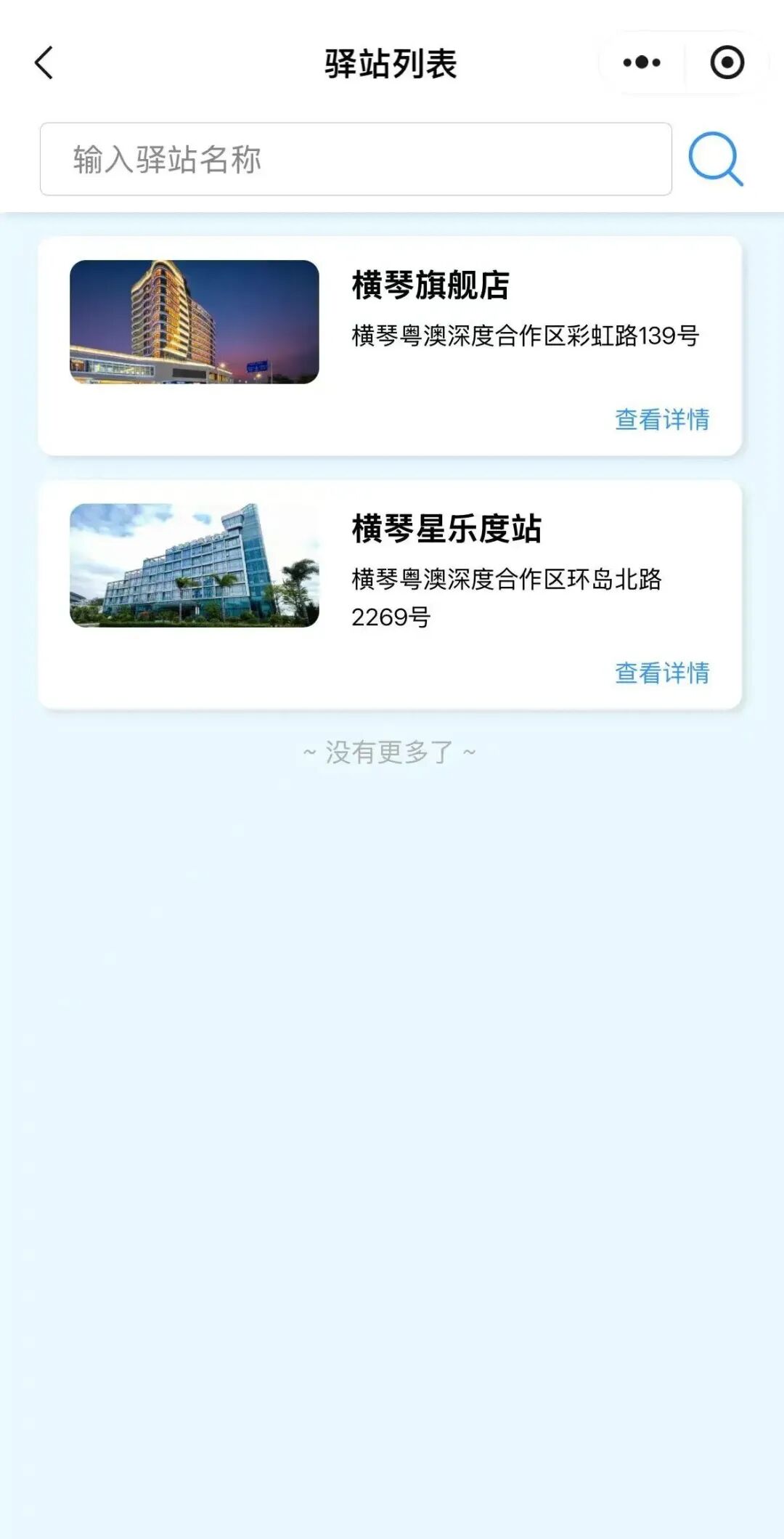View details link for 横琴旗舰店

pyautogui.click(x=661, y=419)
